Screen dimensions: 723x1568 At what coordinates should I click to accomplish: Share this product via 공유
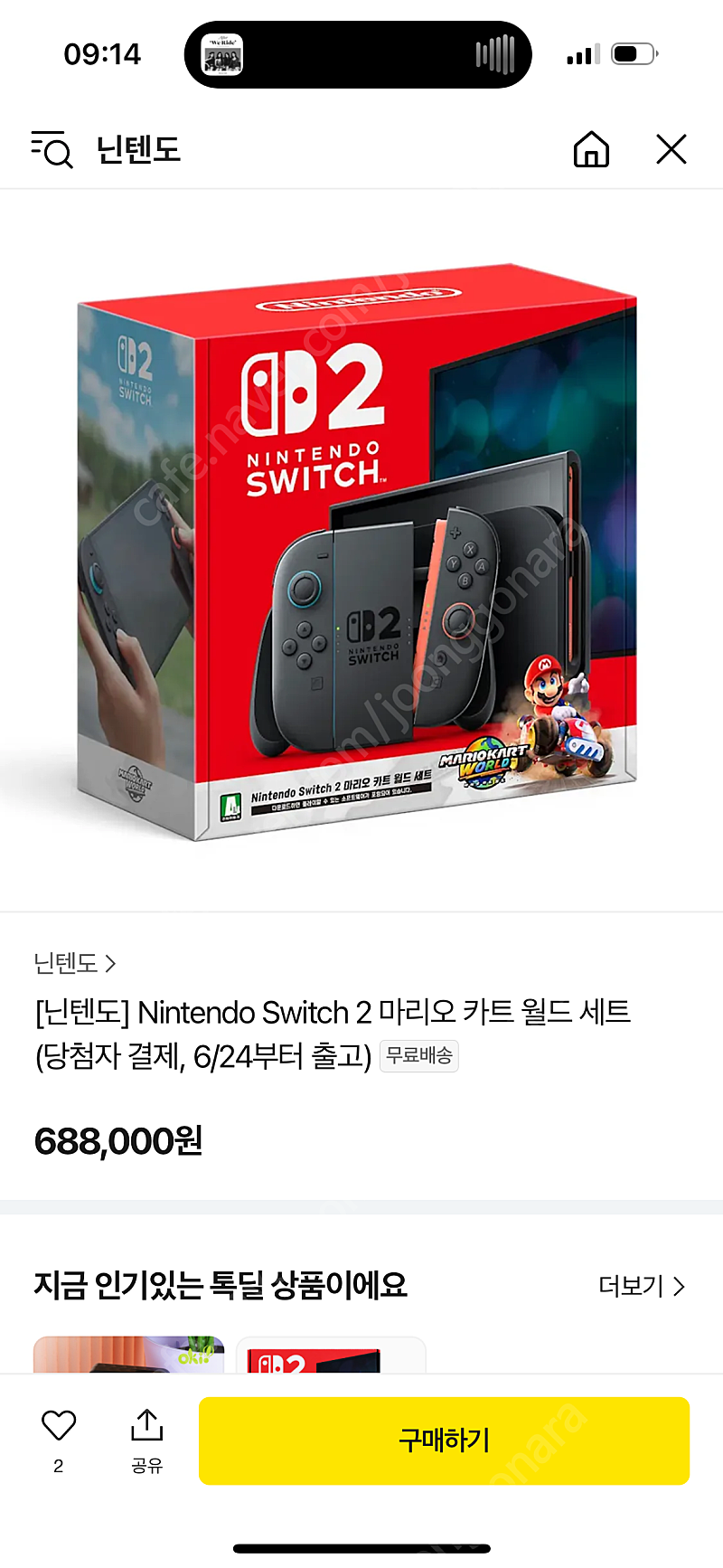point(146,1440)
